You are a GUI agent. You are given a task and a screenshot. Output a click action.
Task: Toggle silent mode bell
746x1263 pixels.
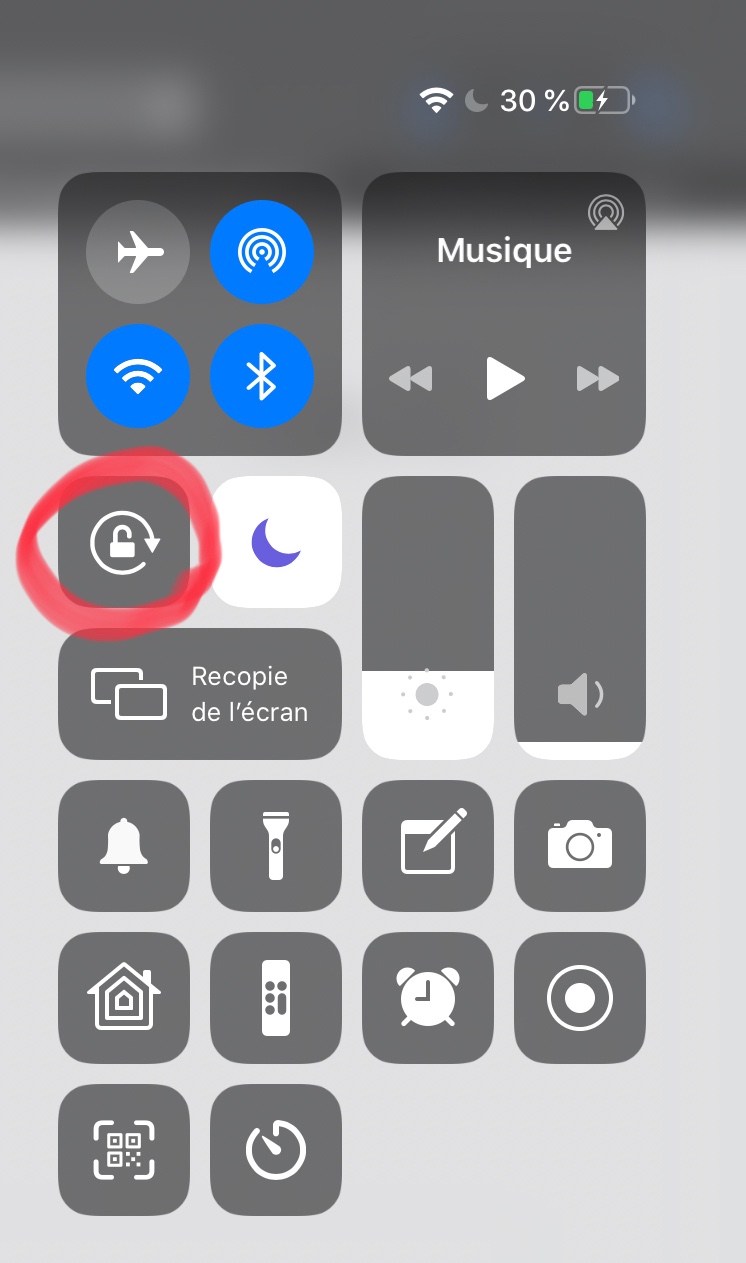(124, 846)
